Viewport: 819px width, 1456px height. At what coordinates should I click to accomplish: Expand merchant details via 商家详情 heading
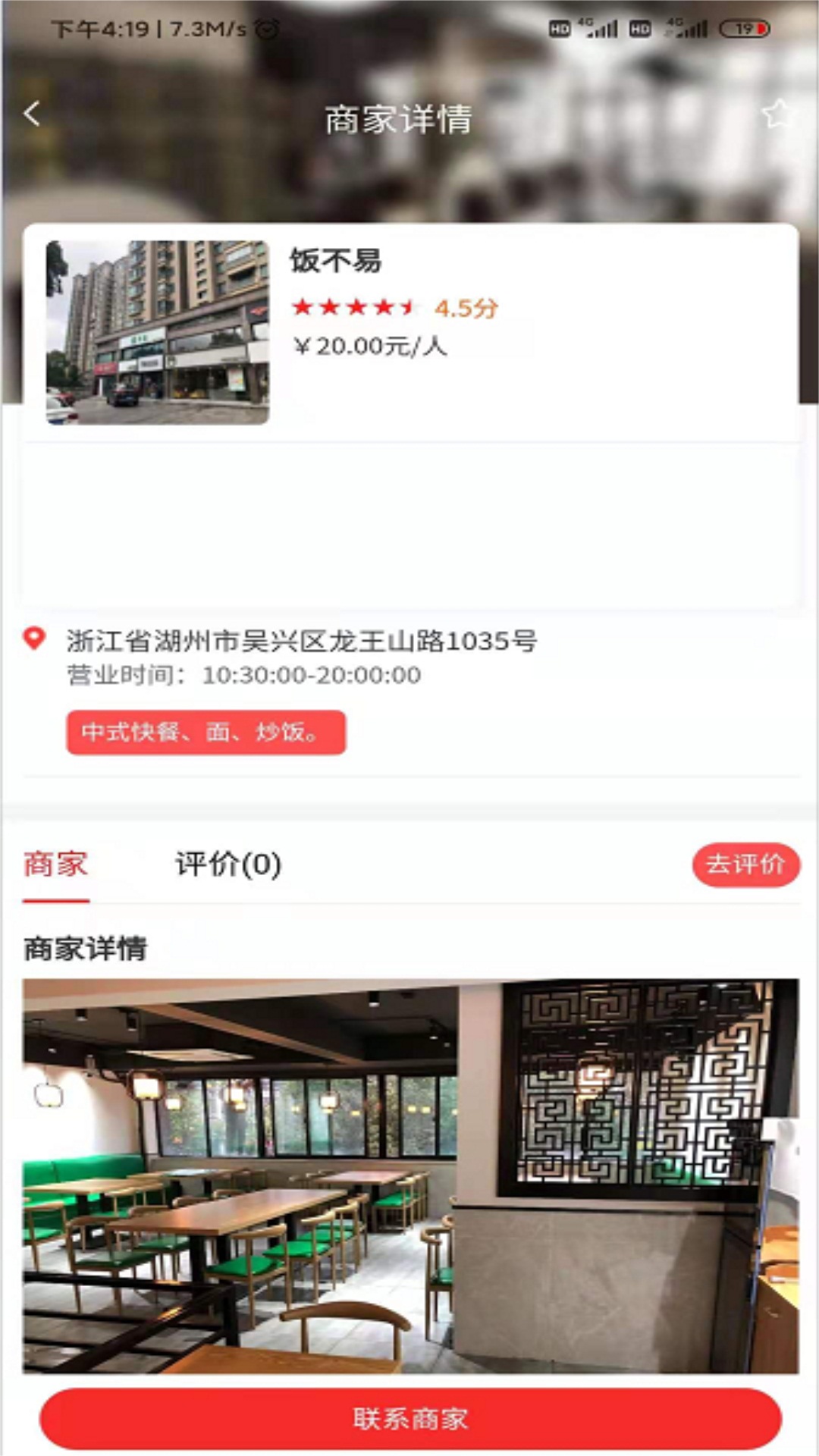86,945
